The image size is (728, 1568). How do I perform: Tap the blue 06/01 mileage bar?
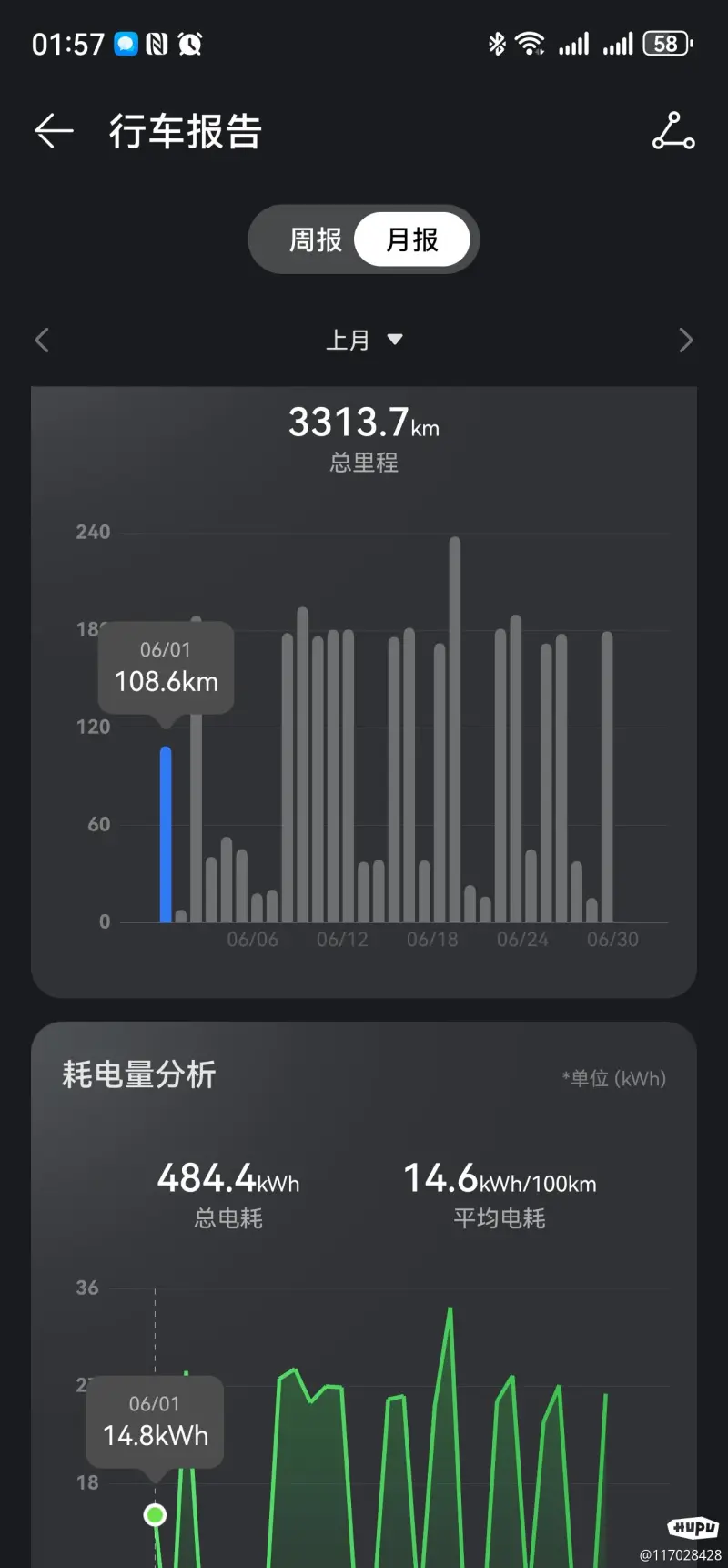[166, 835]
